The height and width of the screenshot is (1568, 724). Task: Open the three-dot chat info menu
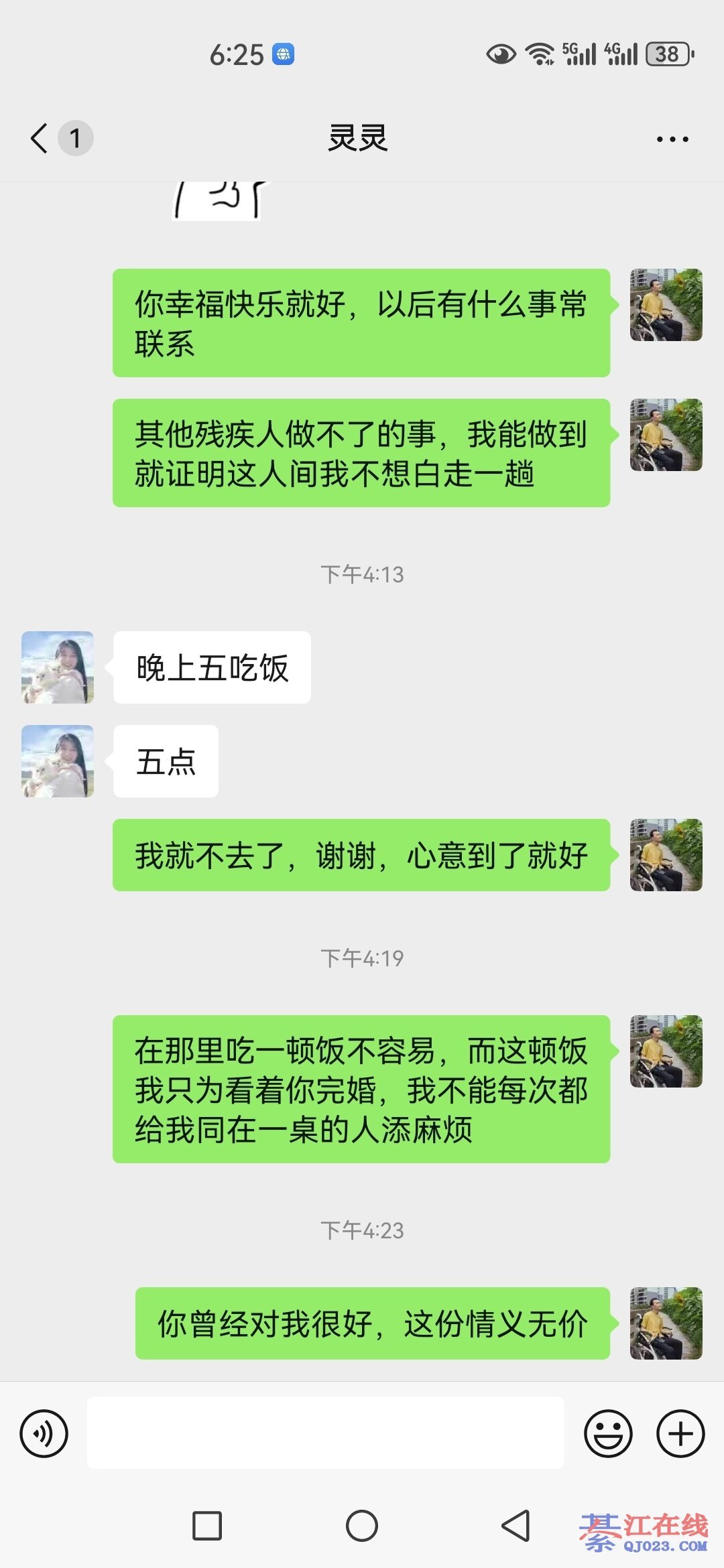tap(672, 139)
